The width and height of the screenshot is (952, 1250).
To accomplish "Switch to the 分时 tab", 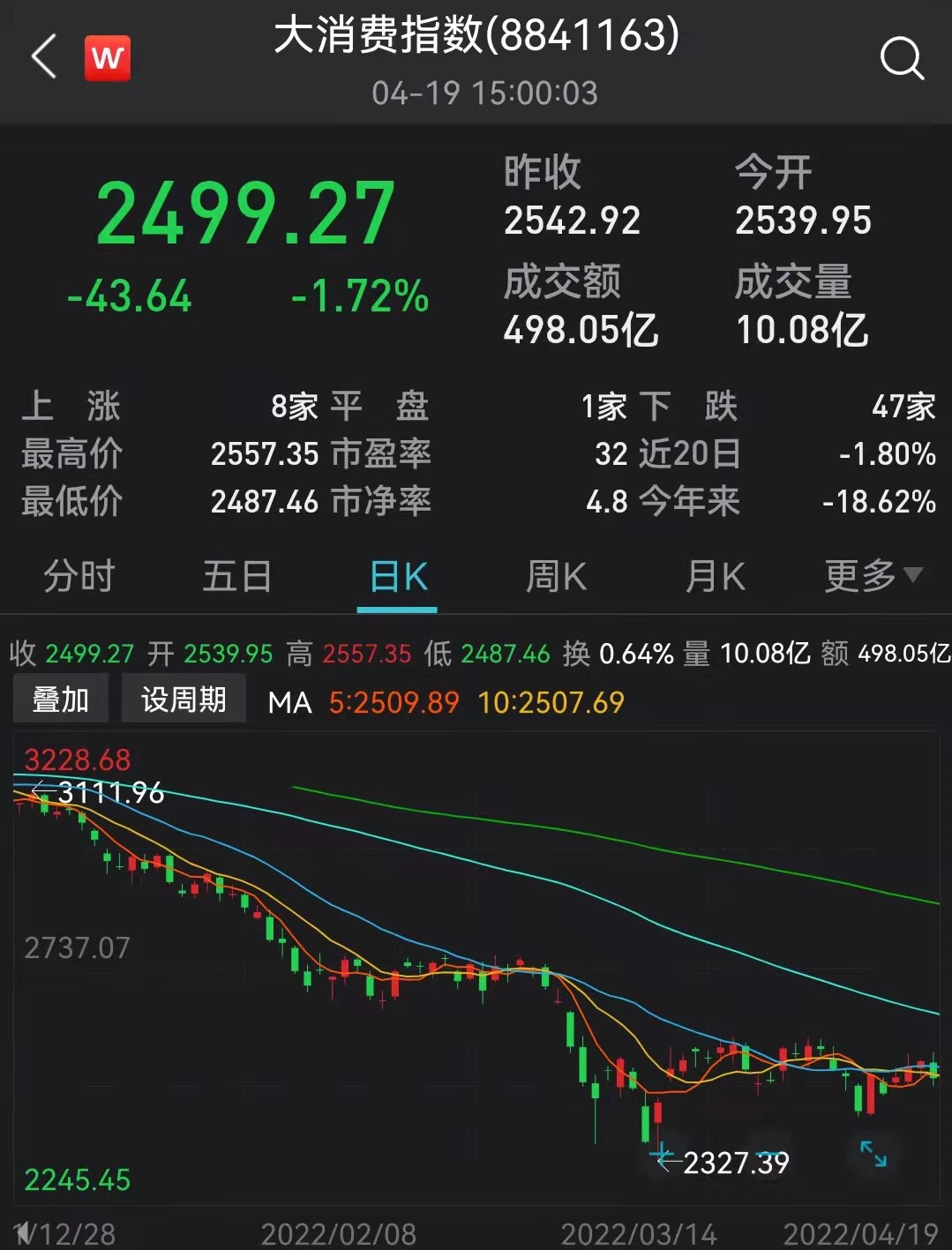I will [x=78, y=576].
